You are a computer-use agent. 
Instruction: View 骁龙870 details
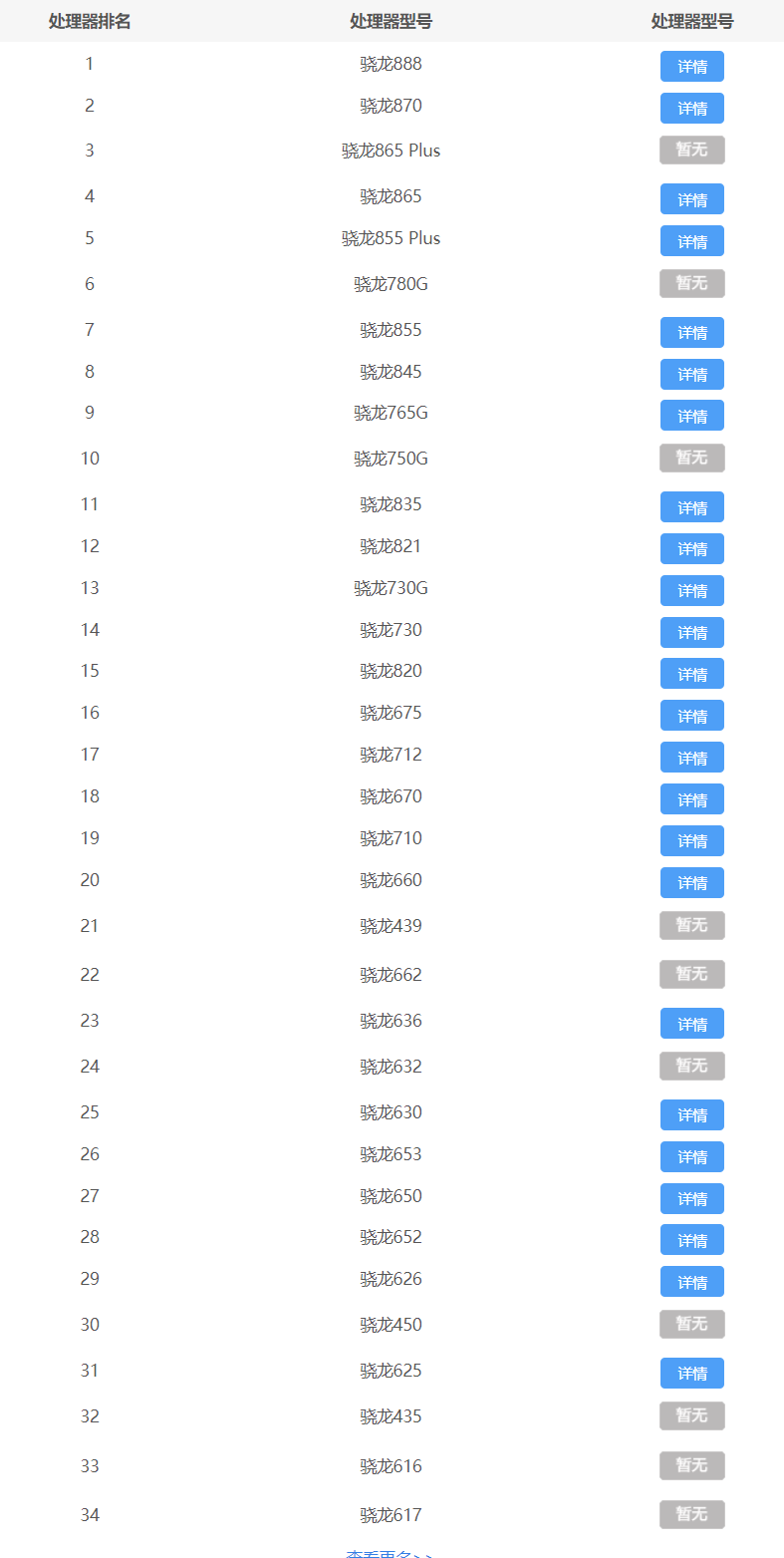tap(691, 109)
